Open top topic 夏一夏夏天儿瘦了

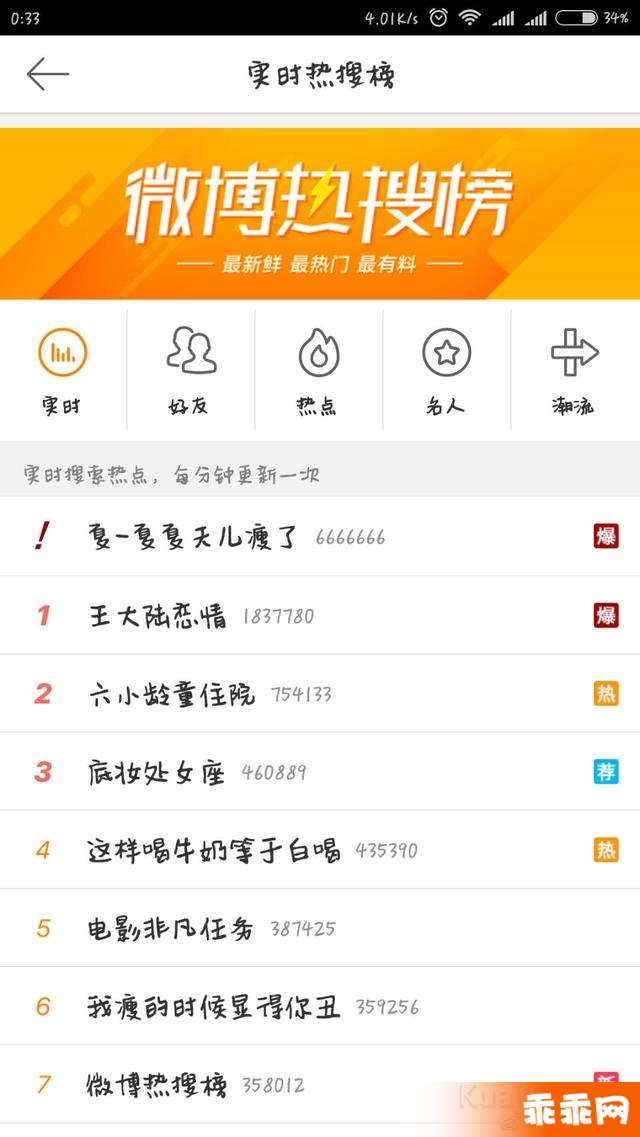320,537
